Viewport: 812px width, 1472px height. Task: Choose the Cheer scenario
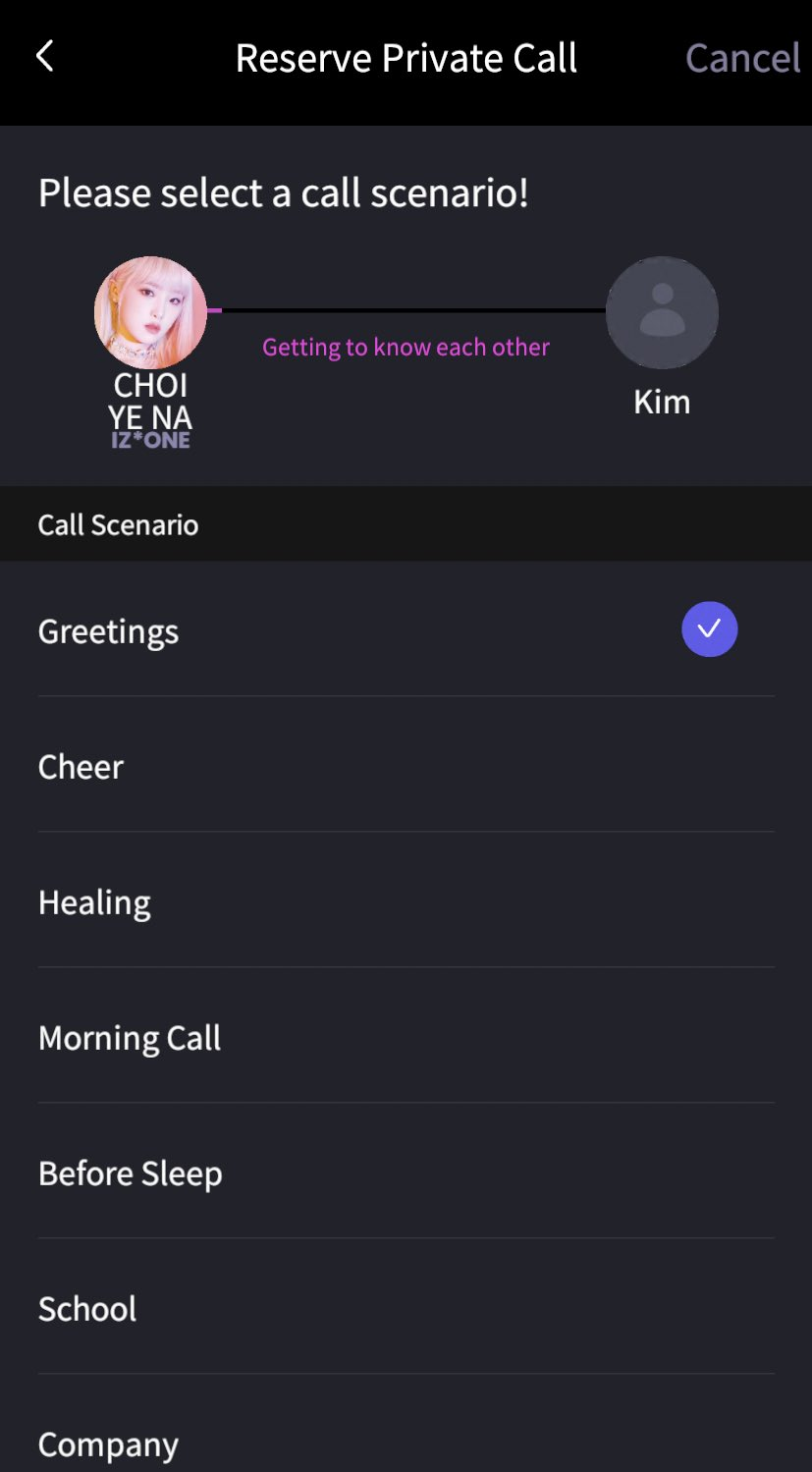click(x=406, y=765)
